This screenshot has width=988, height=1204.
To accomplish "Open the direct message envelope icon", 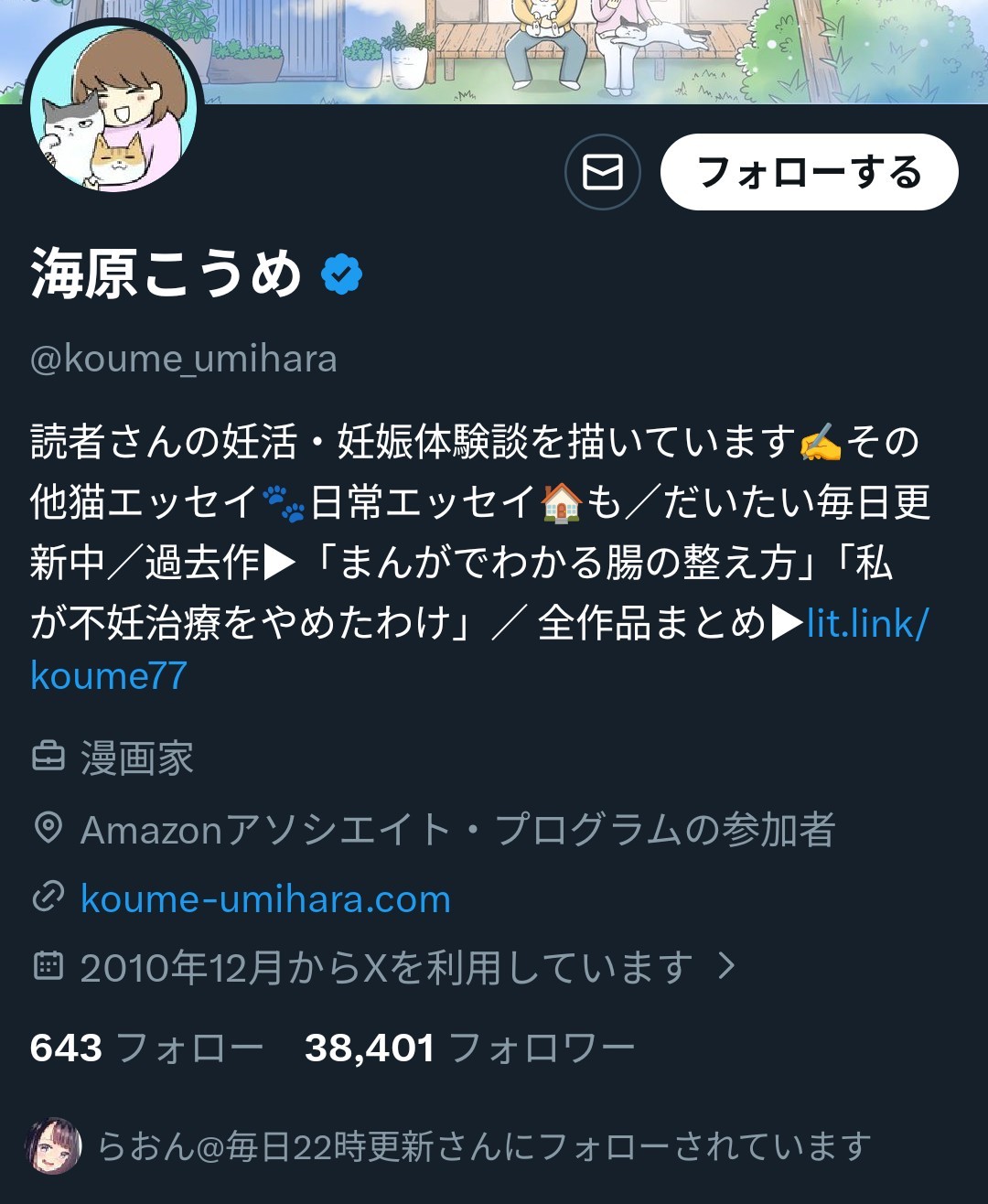I will [602, 172].
